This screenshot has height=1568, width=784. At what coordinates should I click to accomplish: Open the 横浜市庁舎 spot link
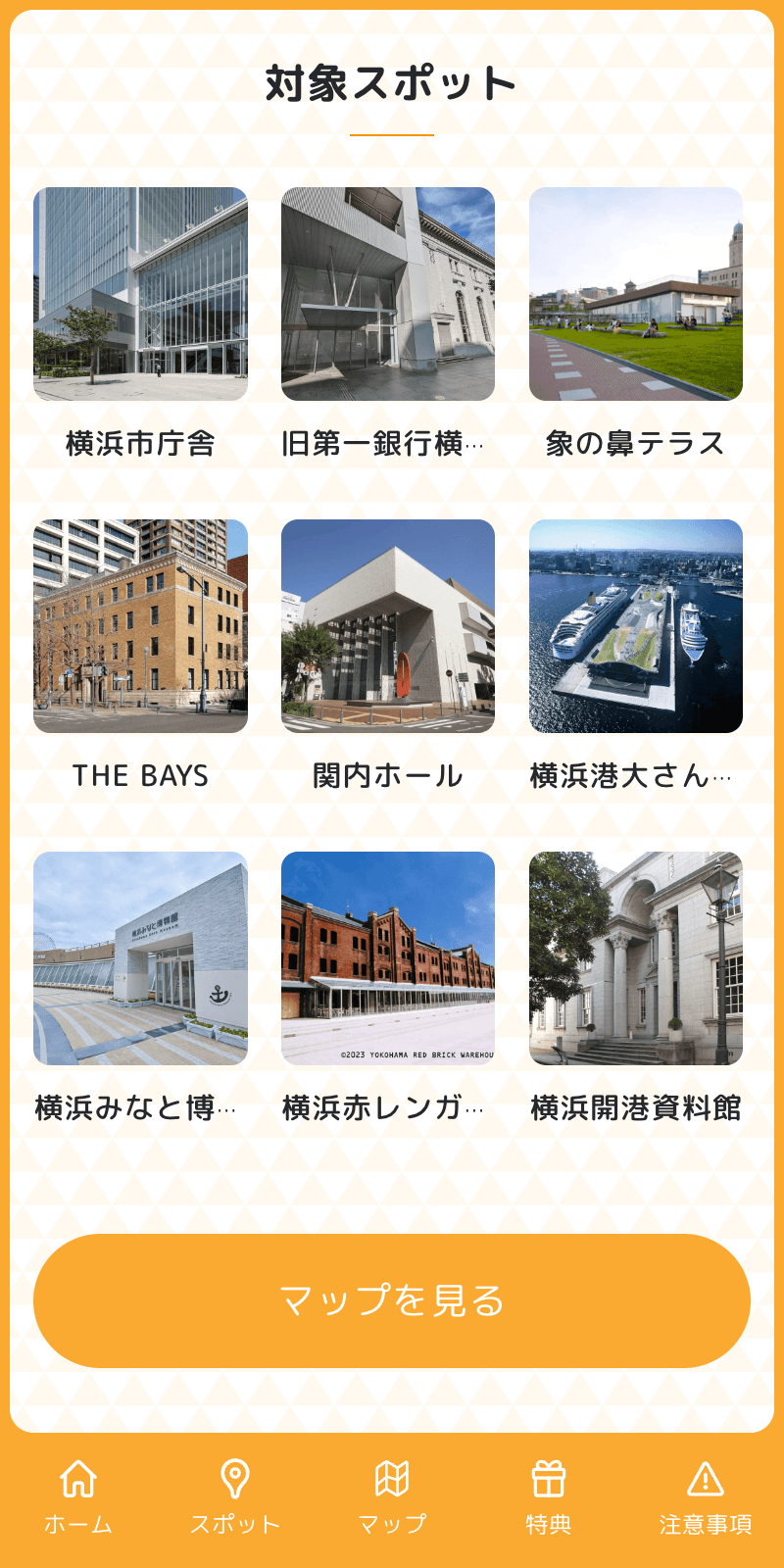pos(142,294)
